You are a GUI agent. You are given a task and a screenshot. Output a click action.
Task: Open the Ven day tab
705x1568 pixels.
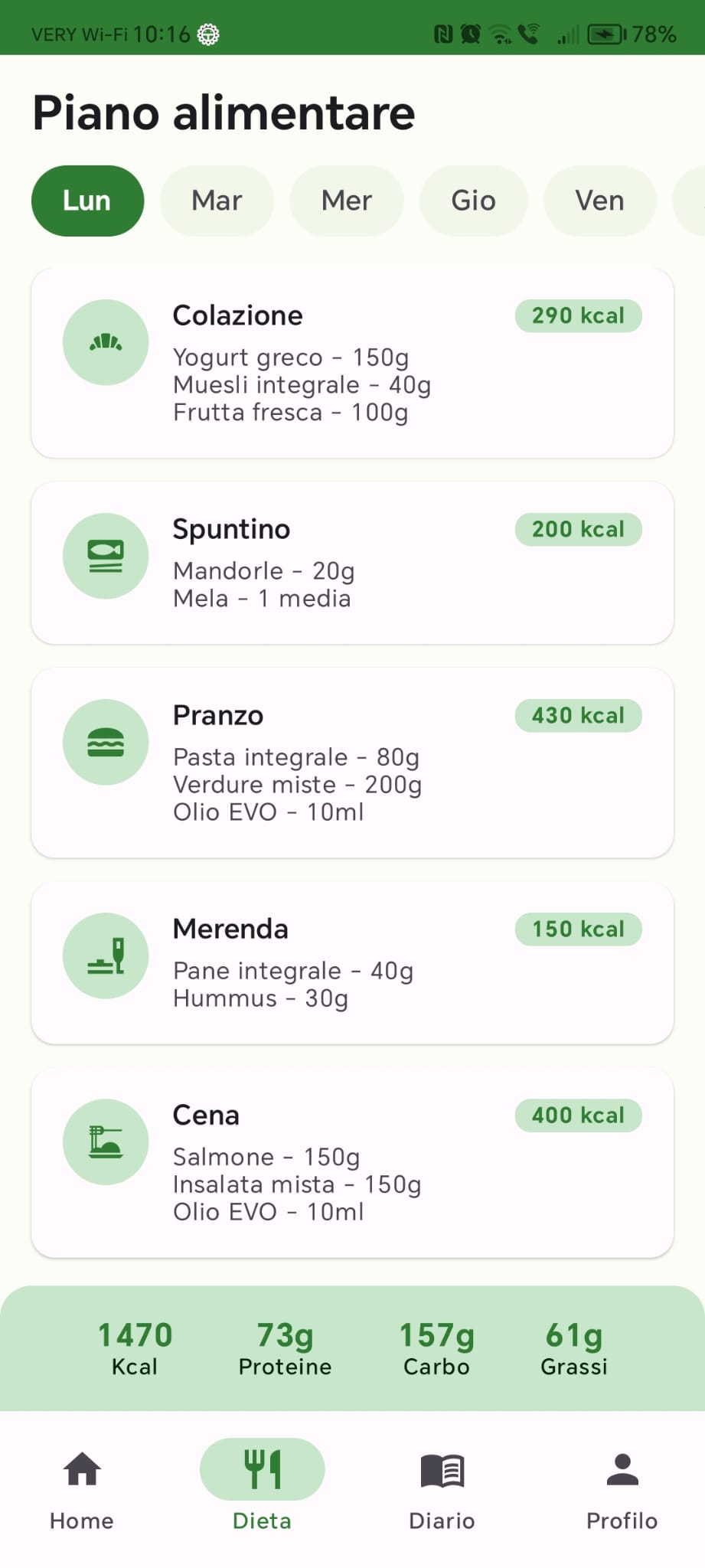point(599,200)
